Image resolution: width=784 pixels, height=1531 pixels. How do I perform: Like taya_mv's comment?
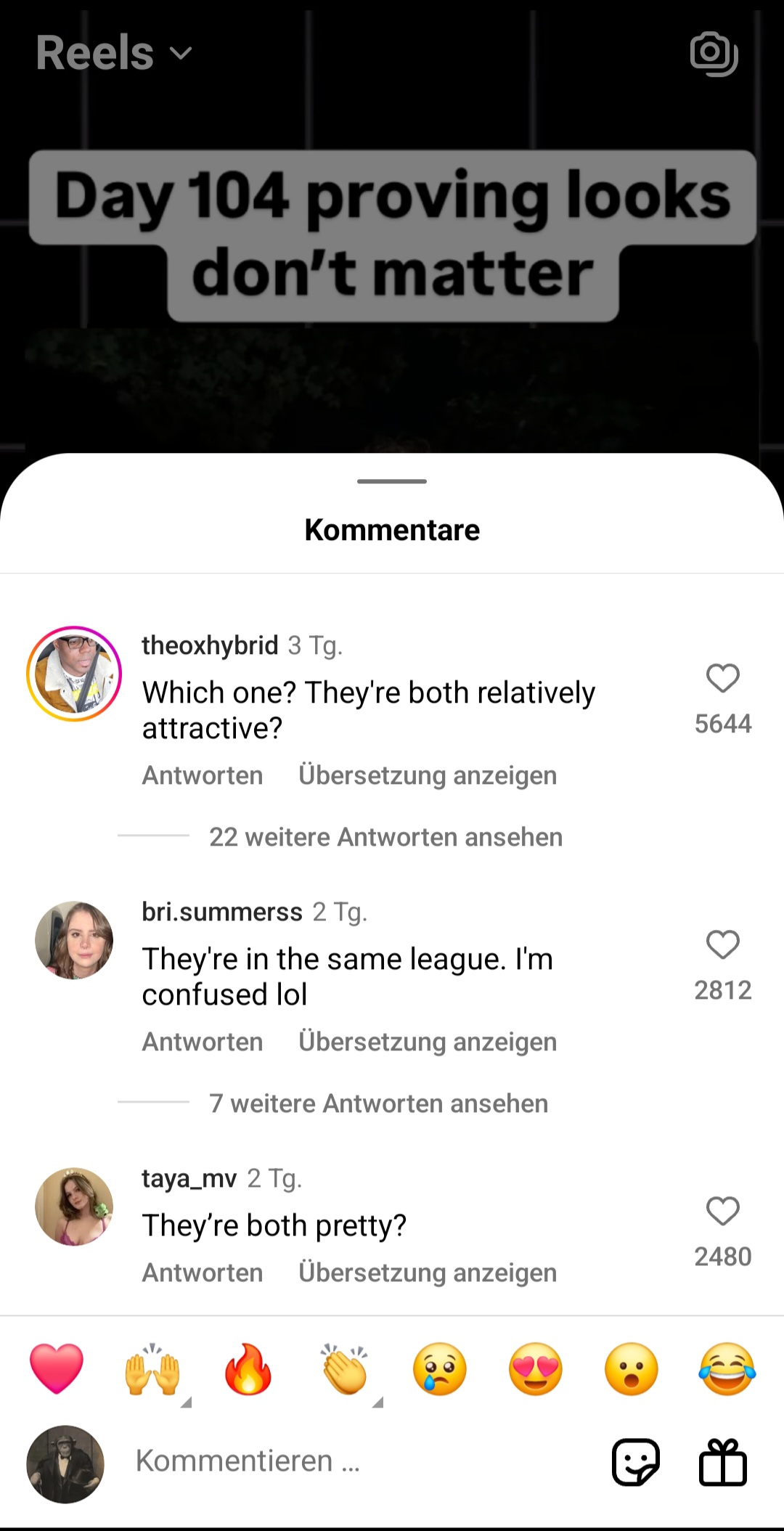(x=722, y=1212)
